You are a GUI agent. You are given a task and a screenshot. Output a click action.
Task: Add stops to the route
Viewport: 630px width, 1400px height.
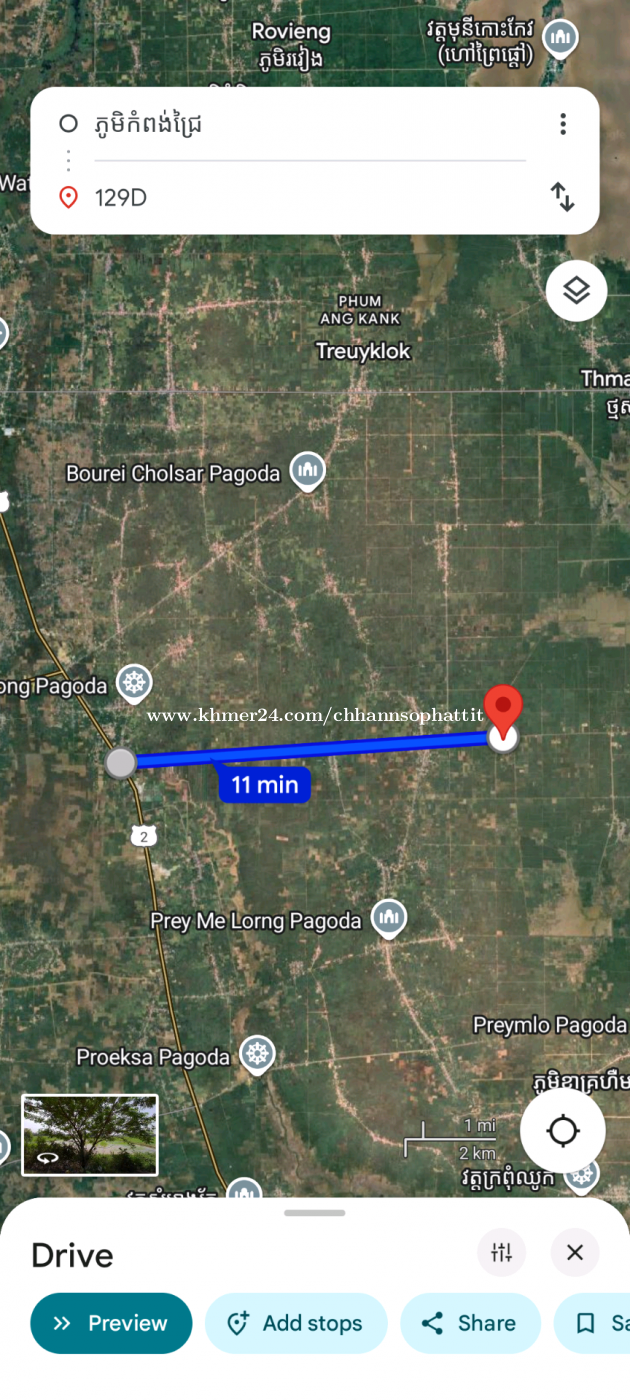point(296,1323)
